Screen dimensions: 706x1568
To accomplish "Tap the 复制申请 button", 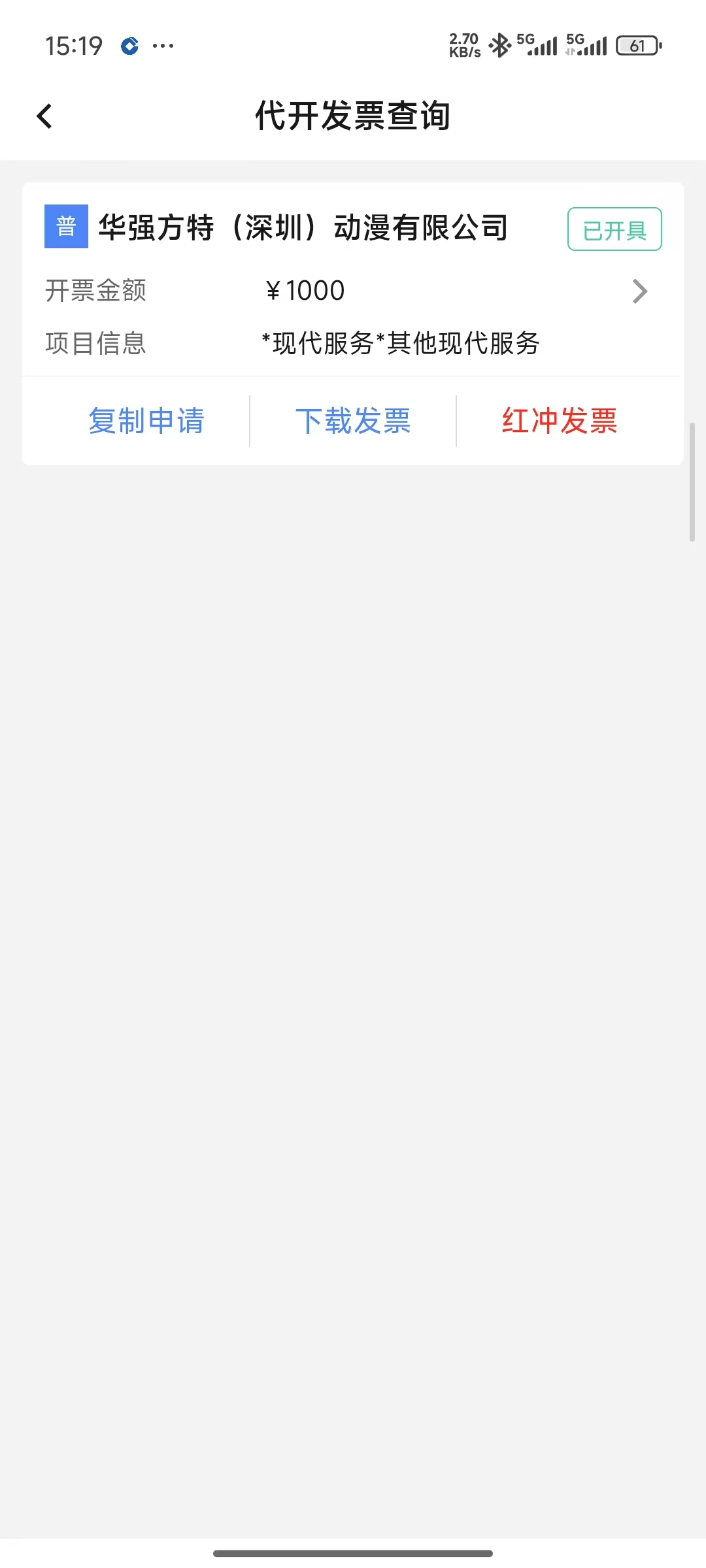I will 146,421.
